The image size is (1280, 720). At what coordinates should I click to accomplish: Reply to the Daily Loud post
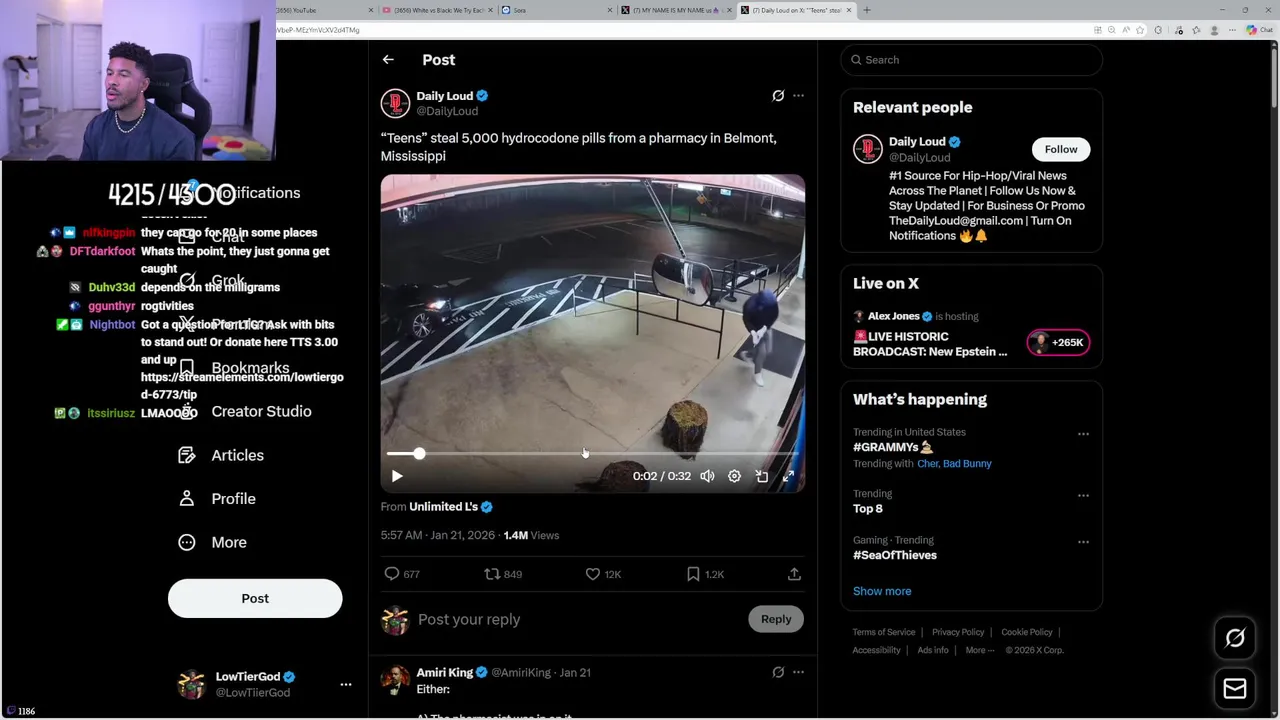[x=392, y=574]
